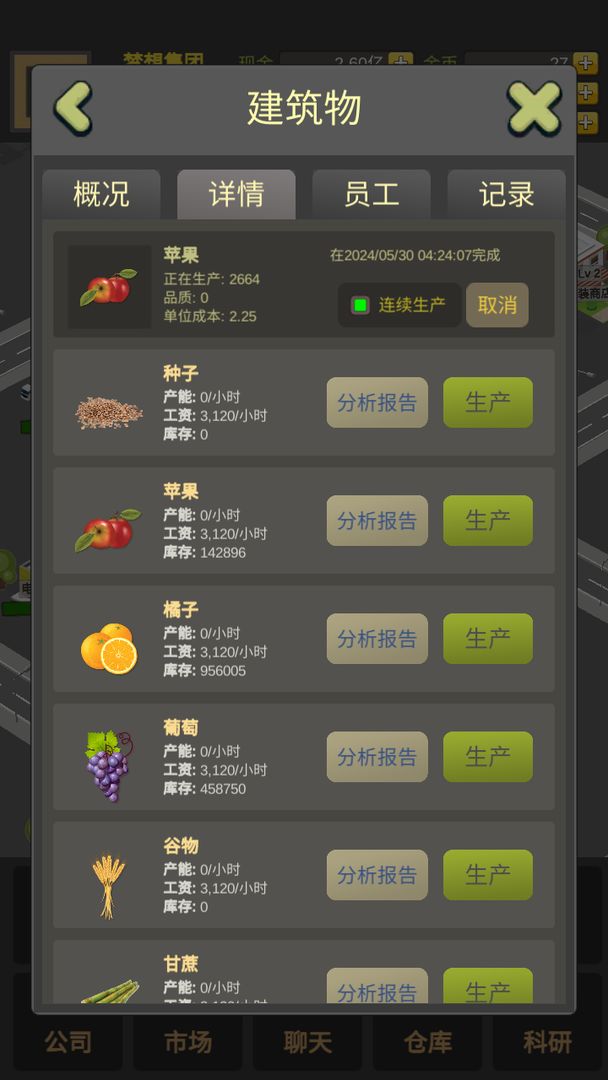Start 生产 for 种子
This screenshot has width=608, height=1080.
point(488,402)
